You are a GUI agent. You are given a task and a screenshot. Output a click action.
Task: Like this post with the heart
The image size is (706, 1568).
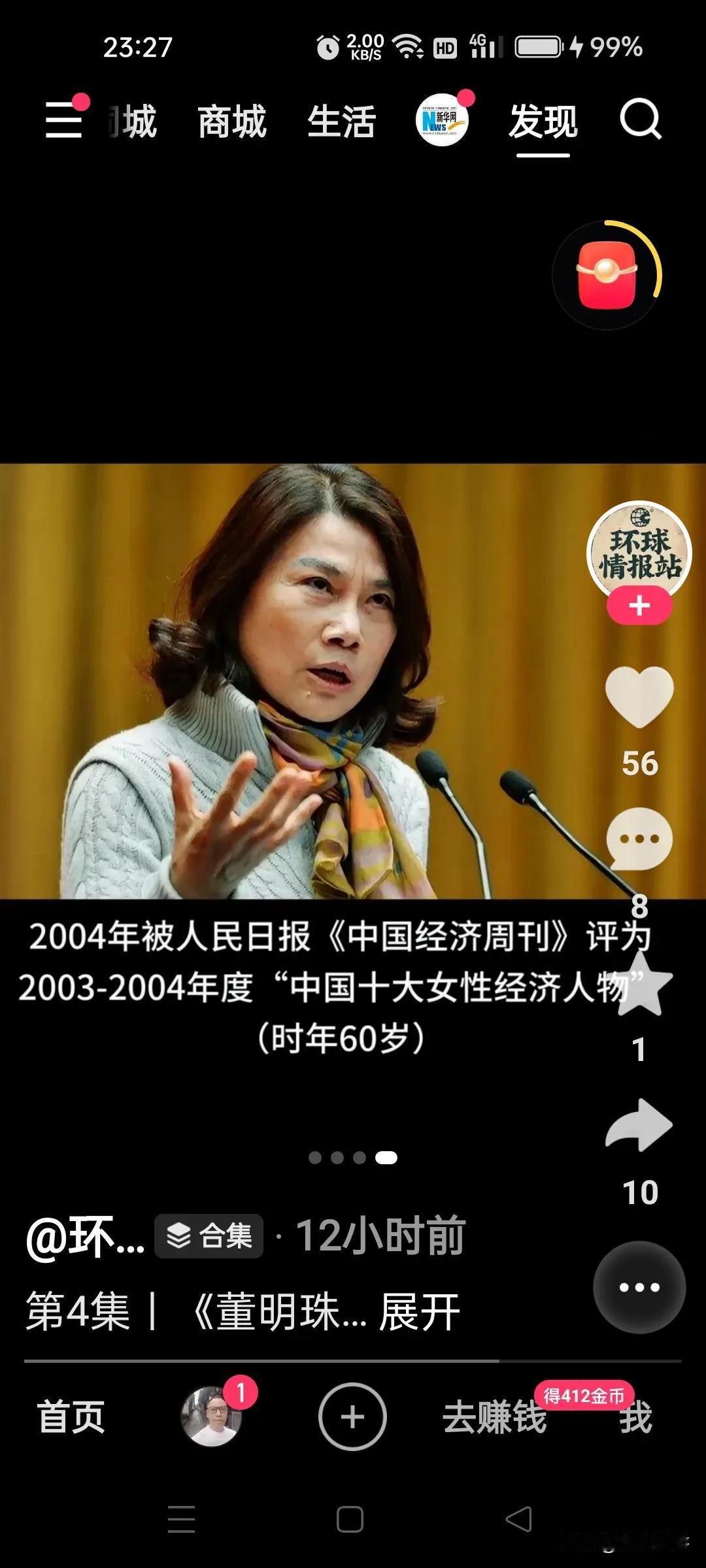point(639,696)
